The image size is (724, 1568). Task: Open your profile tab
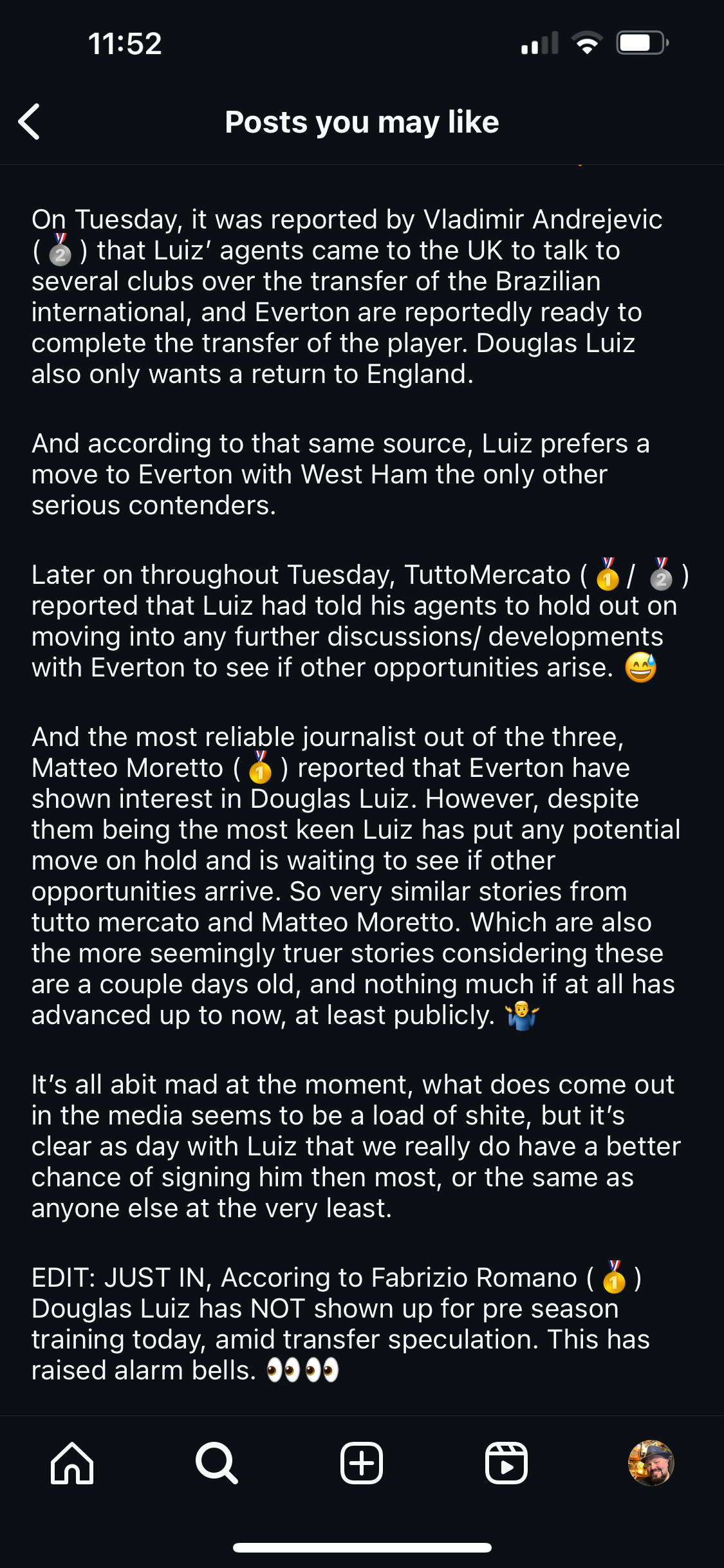(651, 1463)
